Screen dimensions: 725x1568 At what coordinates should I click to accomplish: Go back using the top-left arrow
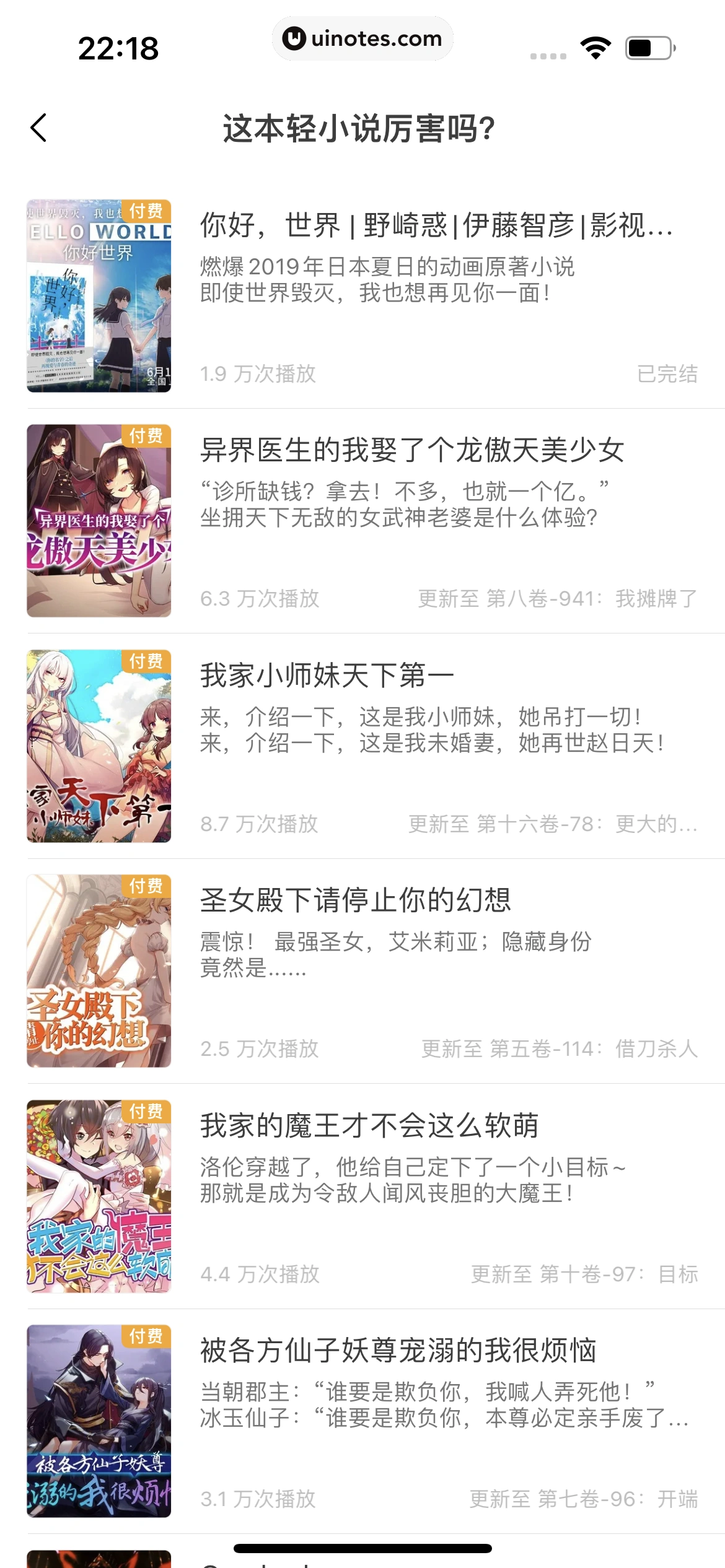pos(38,128)
